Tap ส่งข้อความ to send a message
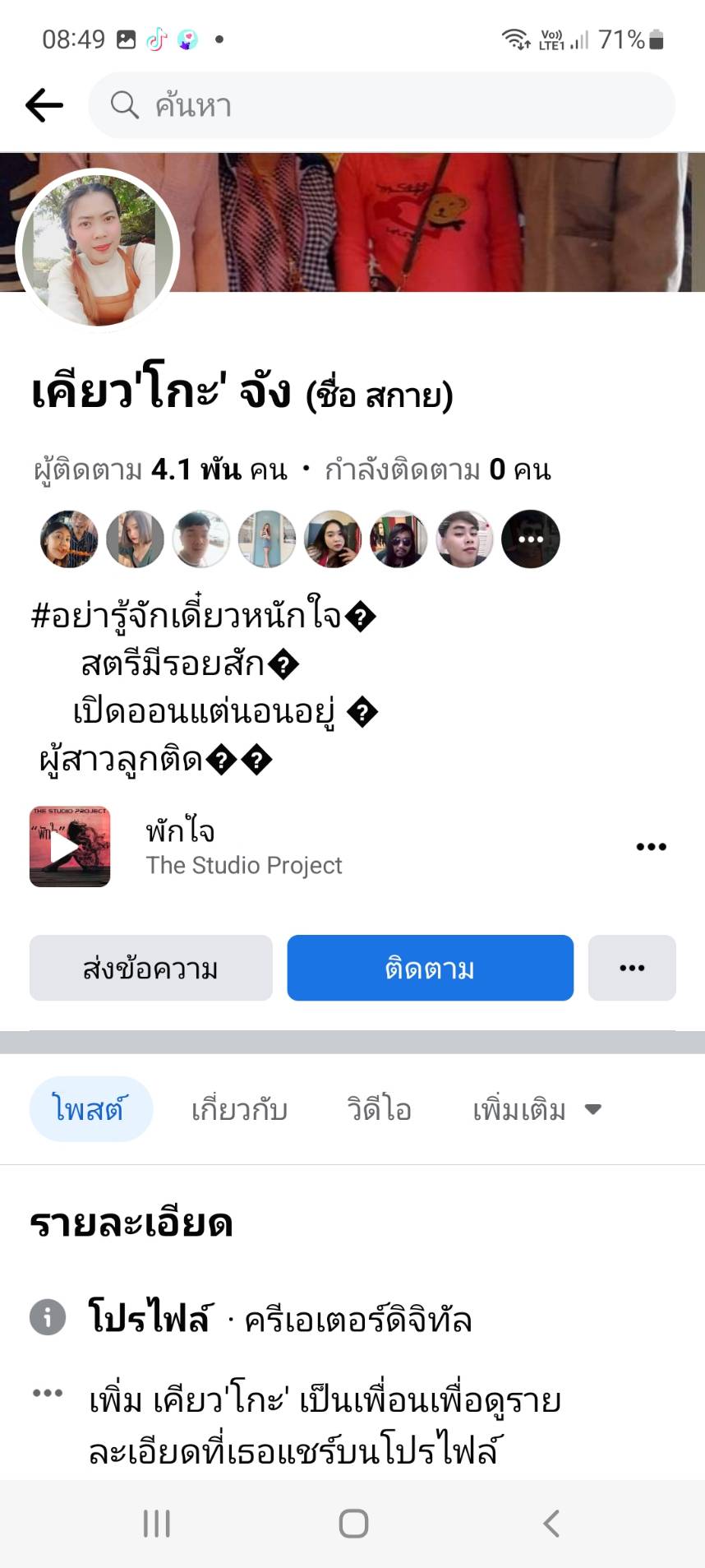 (151, 968)
